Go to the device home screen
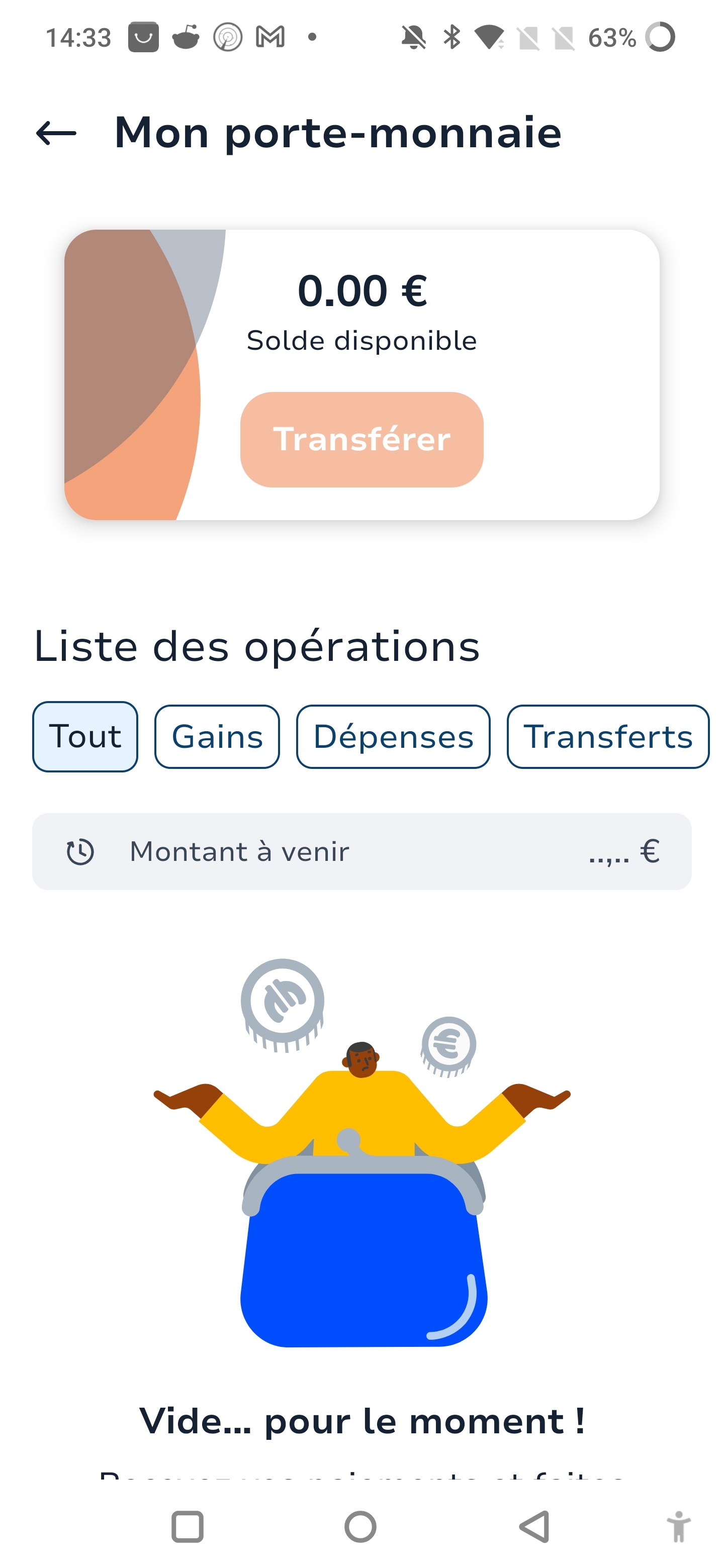The width and height of the screenshot is (724, 1568). [360, 1527]
